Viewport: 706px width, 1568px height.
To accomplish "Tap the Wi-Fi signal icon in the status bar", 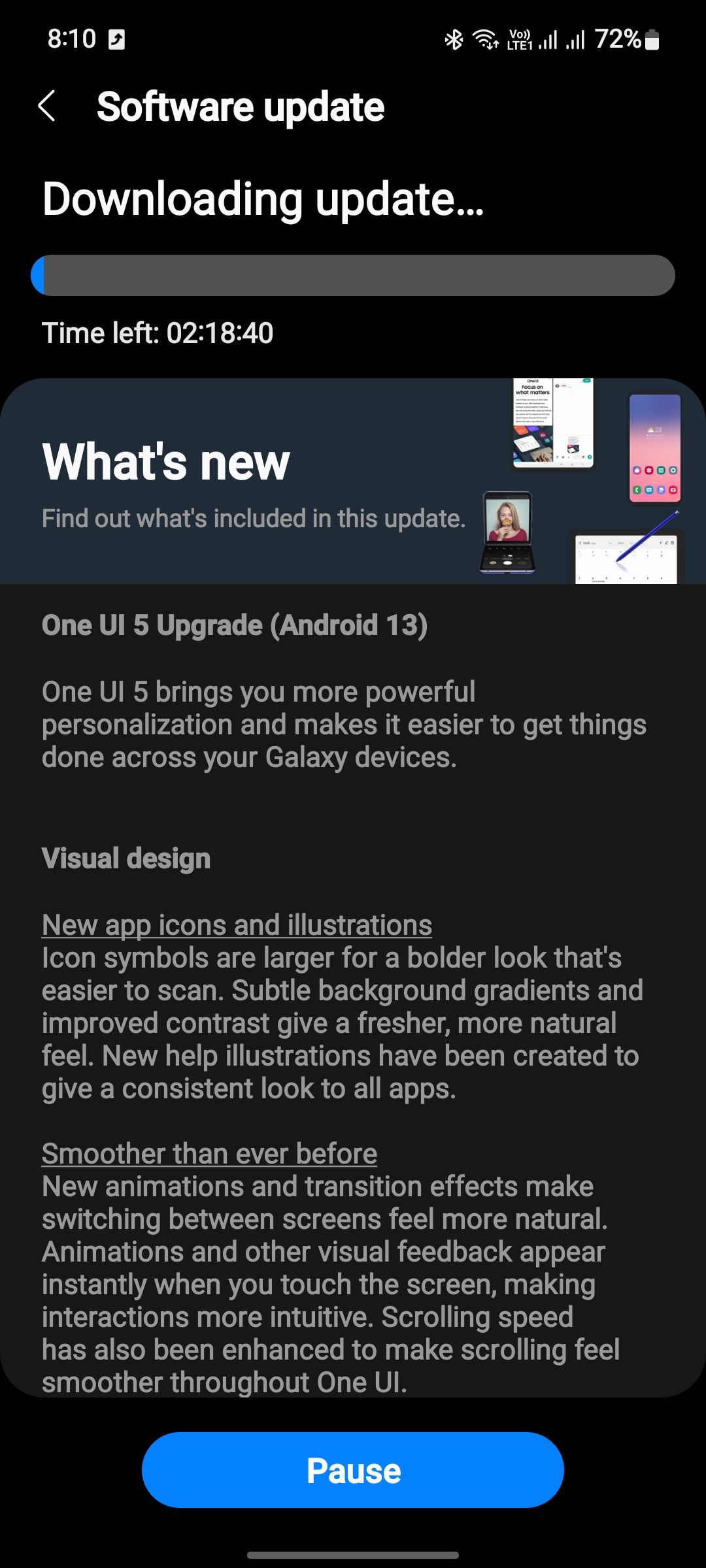I will [486, 39].
